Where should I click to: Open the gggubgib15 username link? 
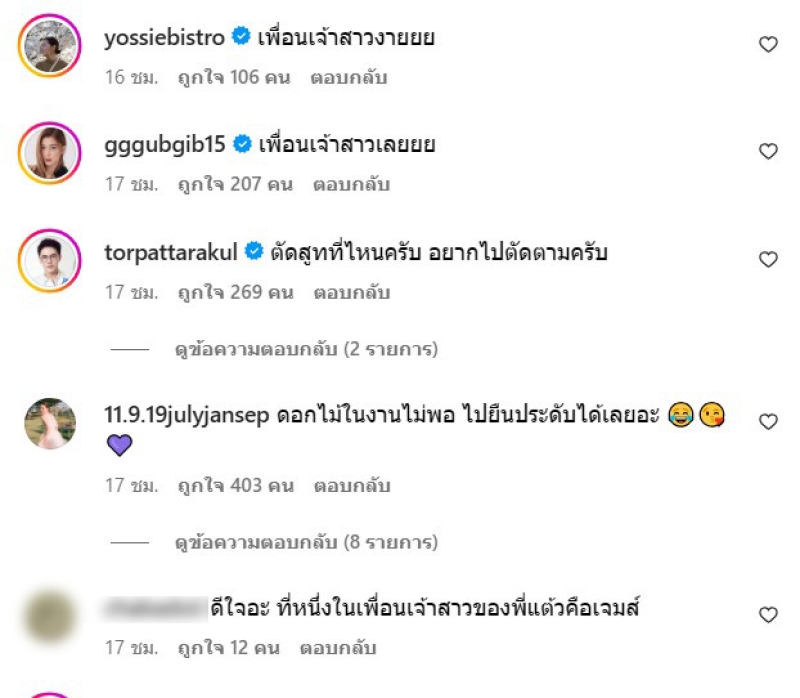point(164,145)
